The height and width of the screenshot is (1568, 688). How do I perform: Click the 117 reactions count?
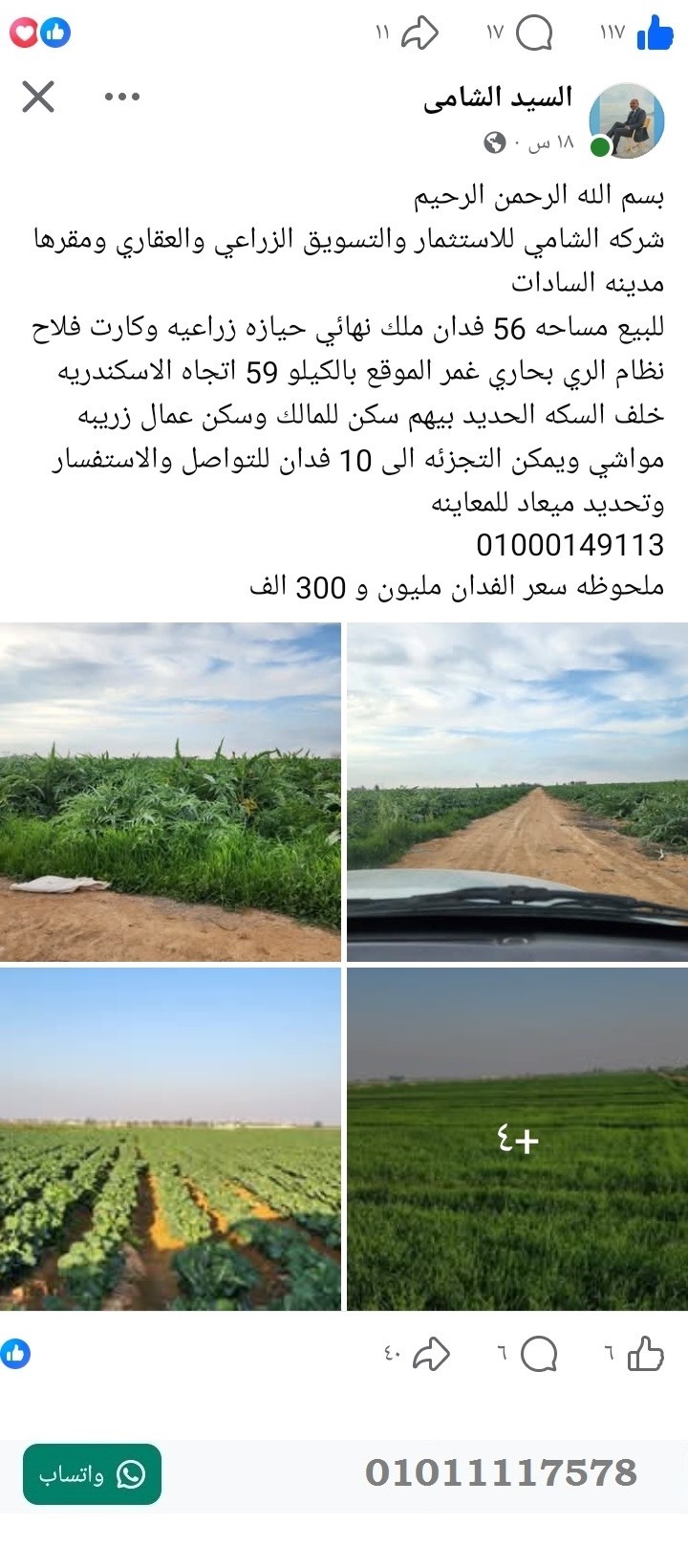(611, 33)
